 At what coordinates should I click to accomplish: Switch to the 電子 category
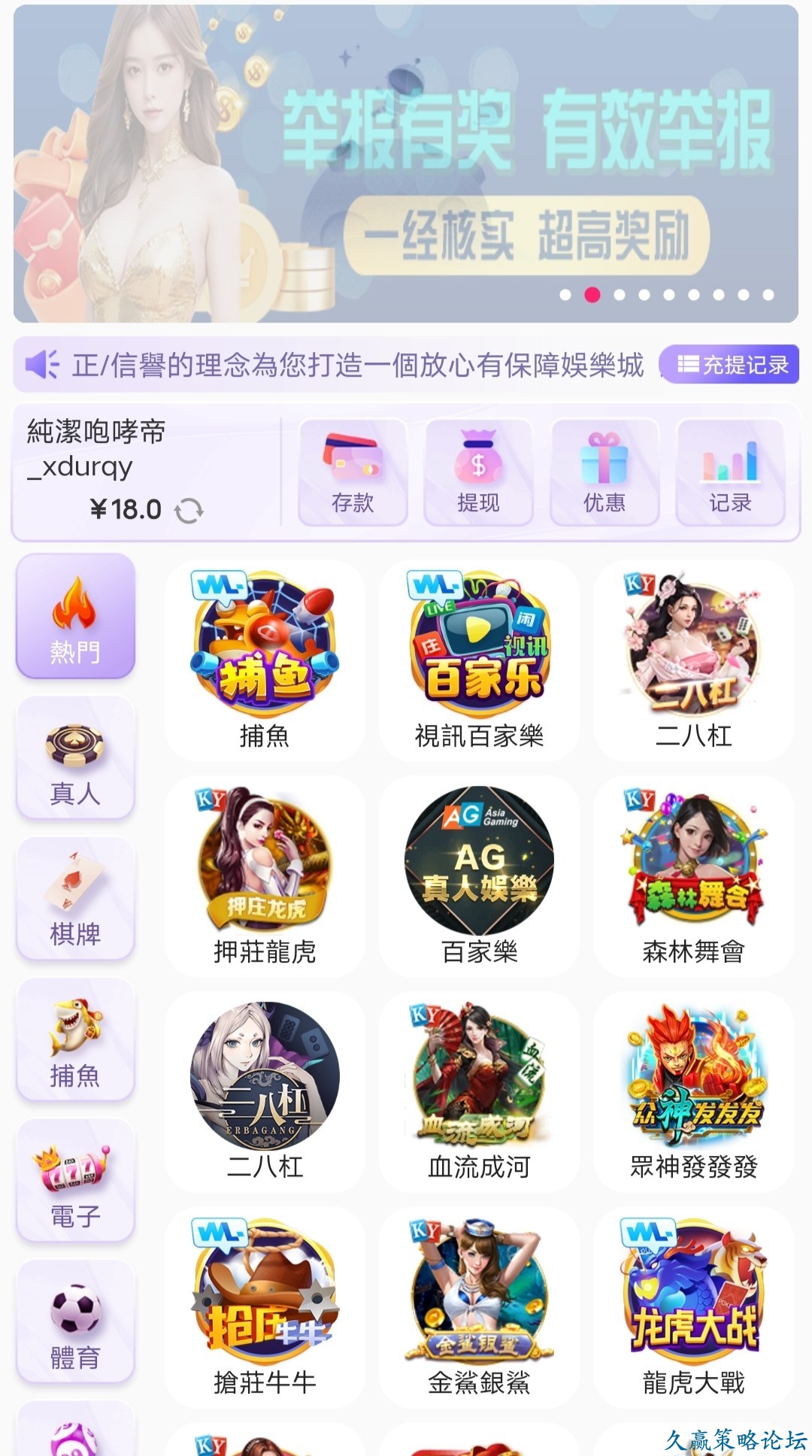click(75, 1181)
